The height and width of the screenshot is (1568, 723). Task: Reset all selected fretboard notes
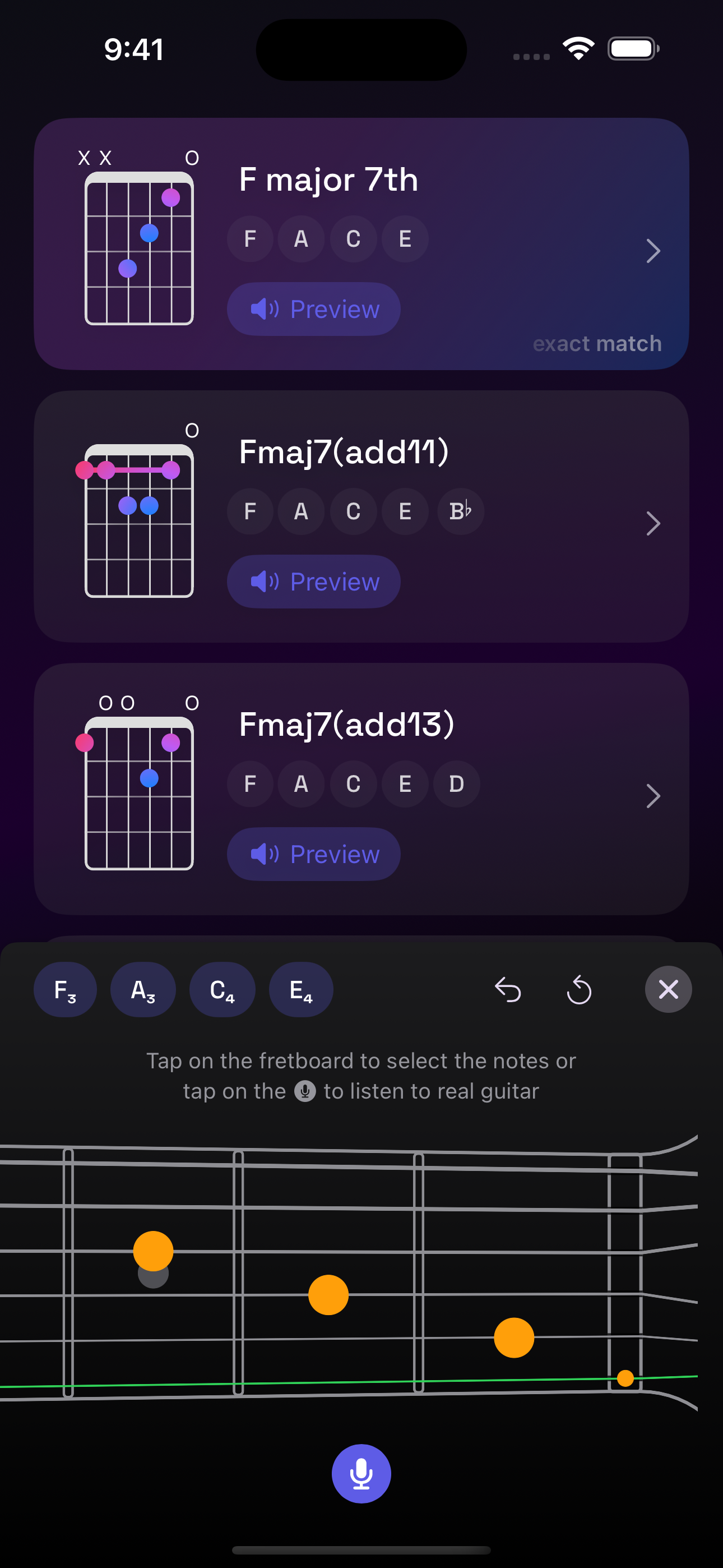pos(579,990)
